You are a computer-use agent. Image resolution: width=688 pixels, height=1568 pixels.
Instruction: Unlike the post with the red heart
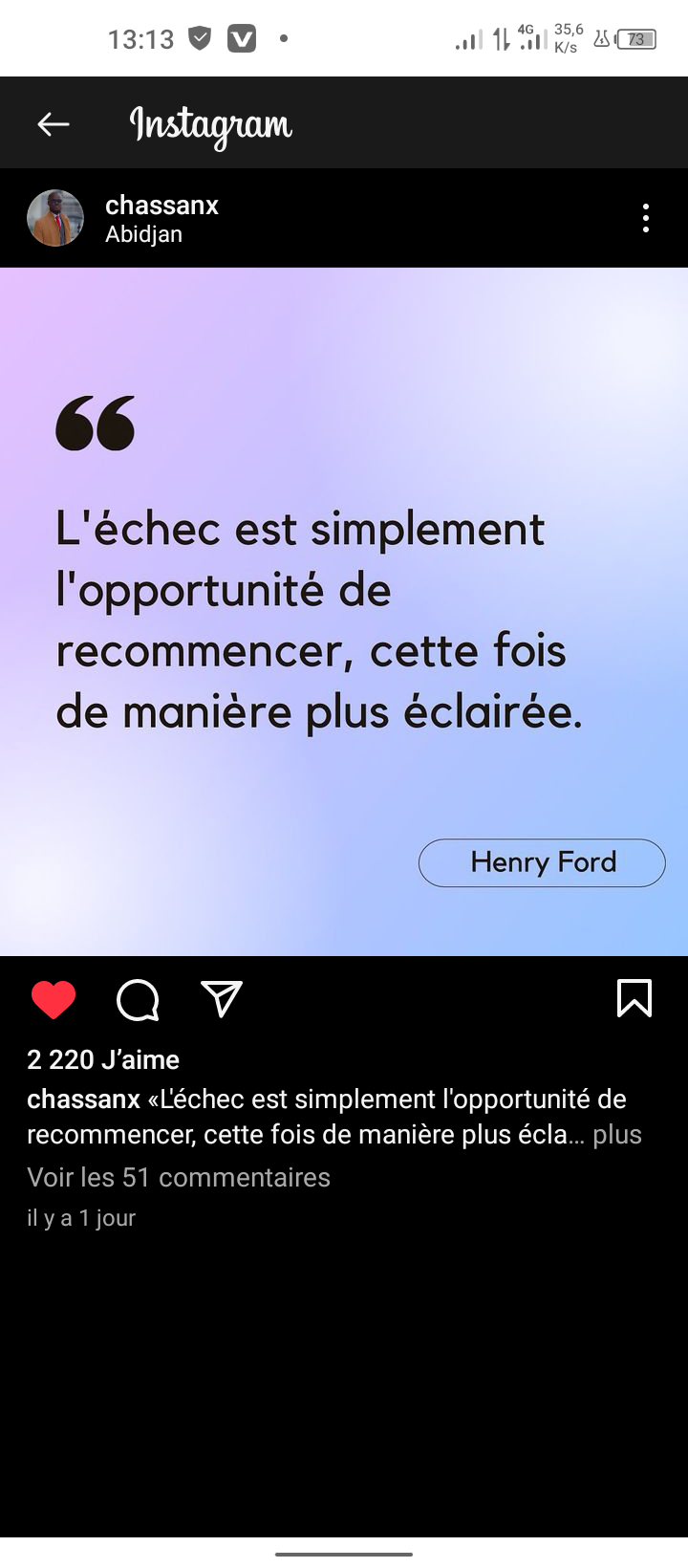tap(54, 999)
